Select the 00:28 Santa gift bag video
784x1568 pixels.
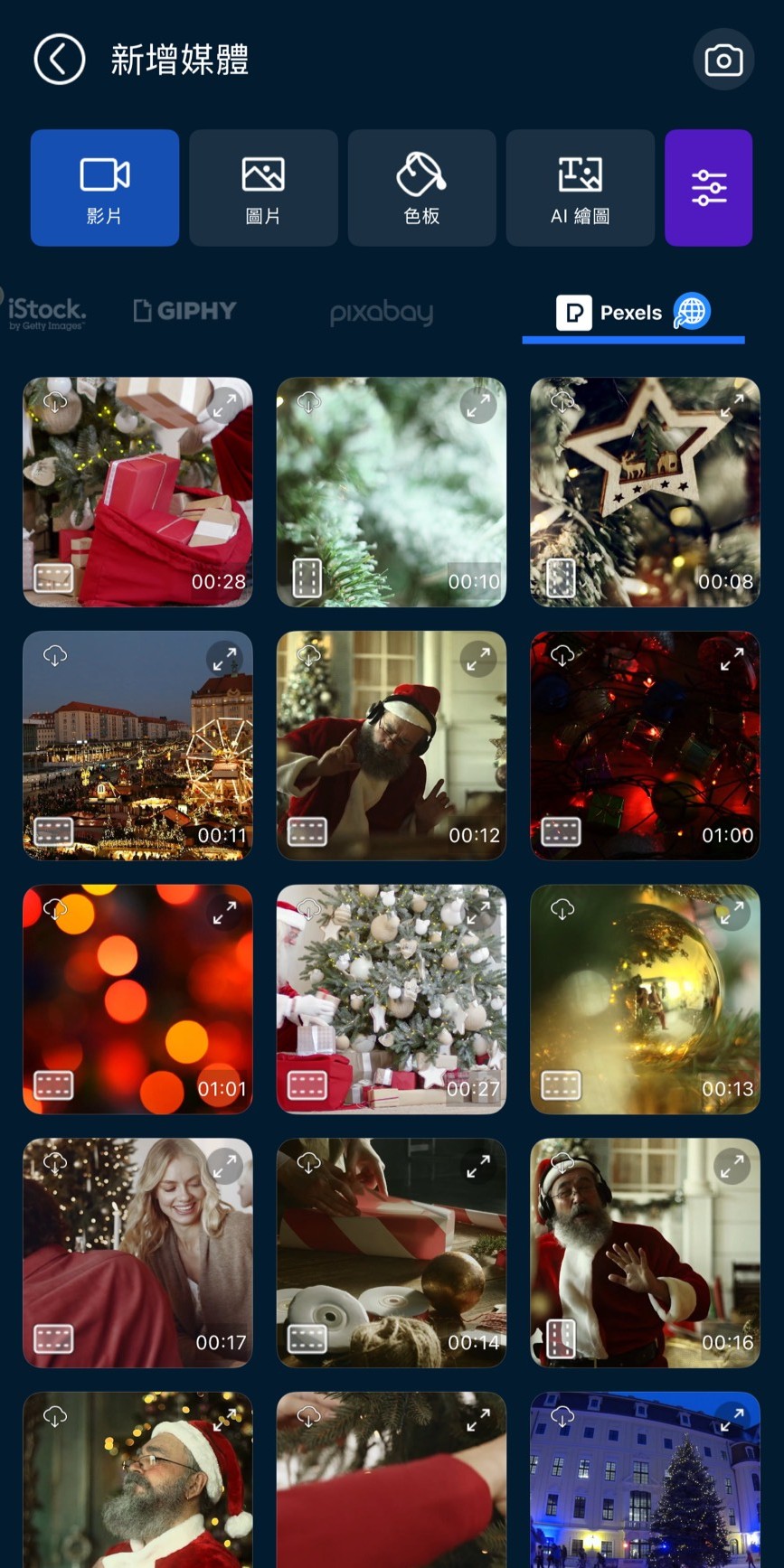pos(137,493)
